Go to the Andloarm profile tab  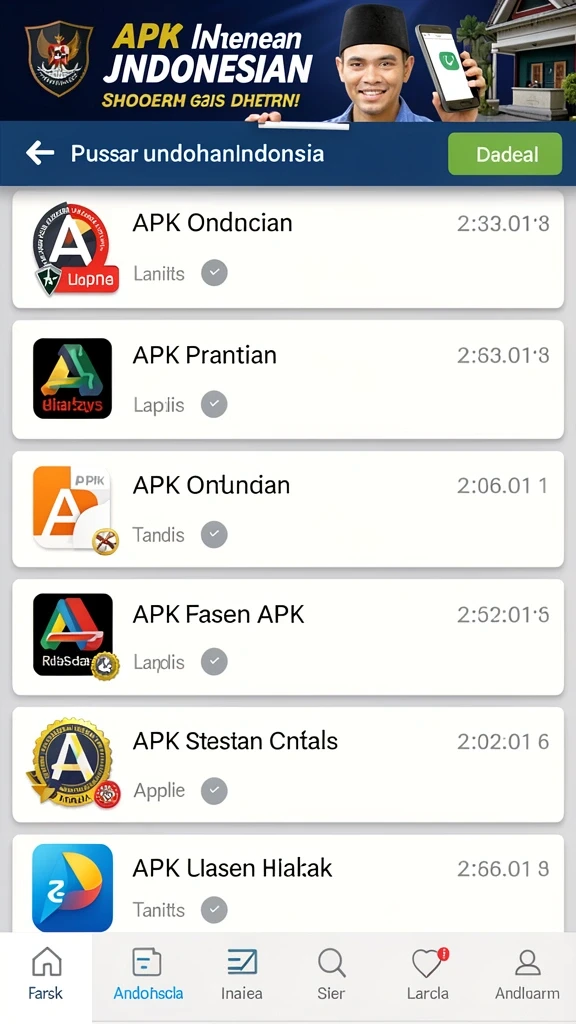point(527,974)
